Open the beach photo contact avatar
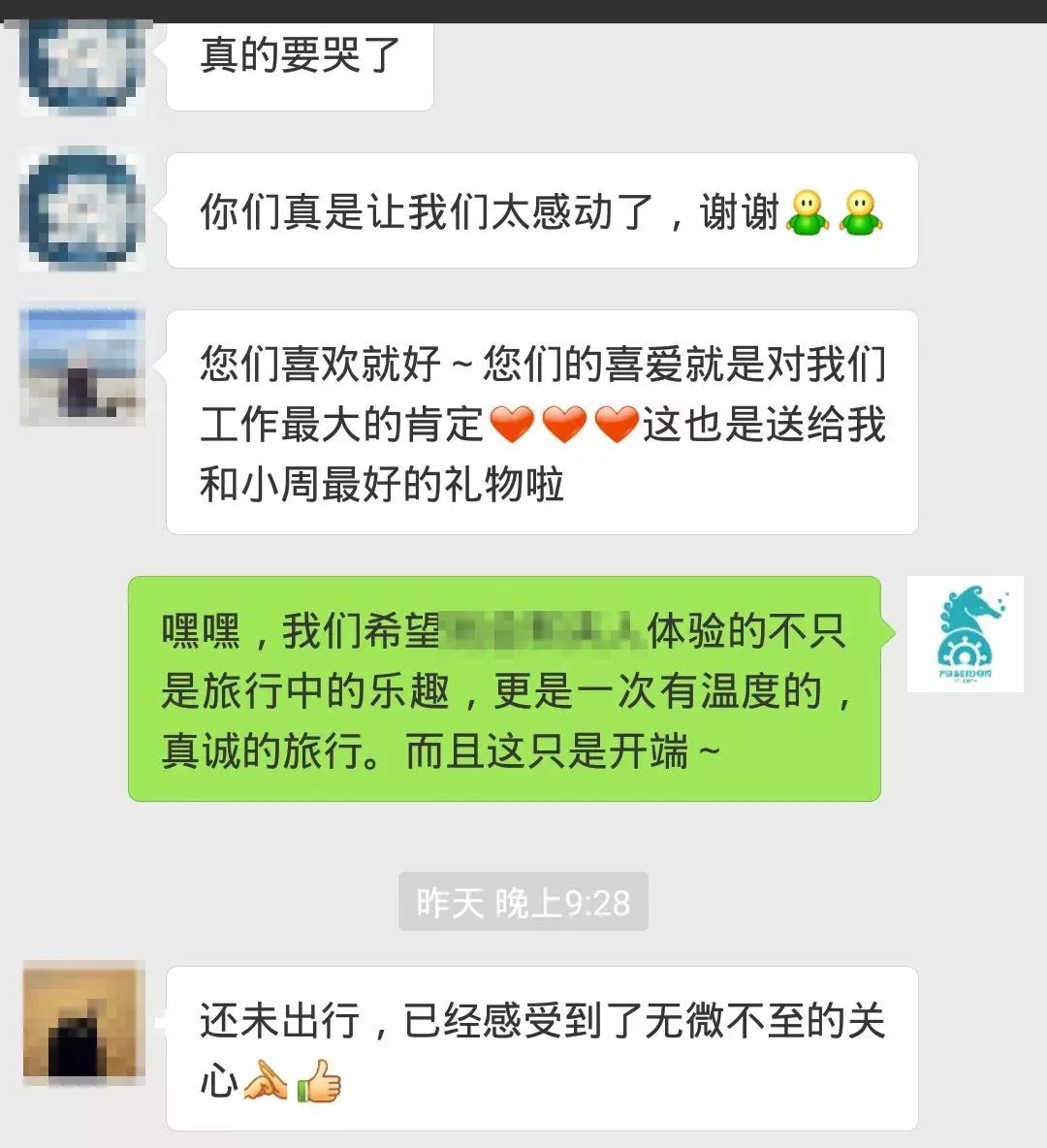 [x=81, y=368]
